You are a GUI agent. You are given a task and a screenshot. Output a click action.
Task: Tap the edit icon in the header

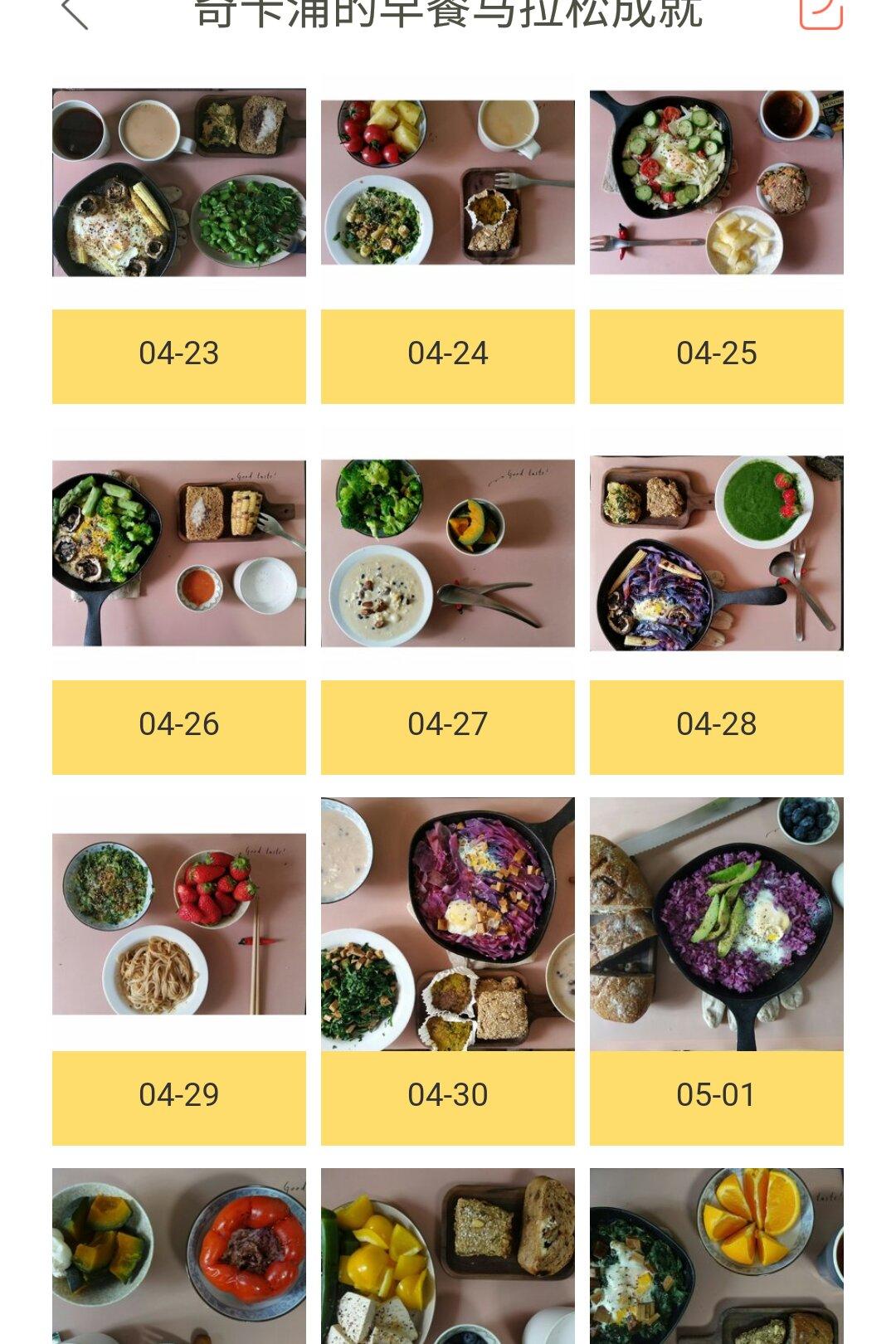[x=821, y=12]
